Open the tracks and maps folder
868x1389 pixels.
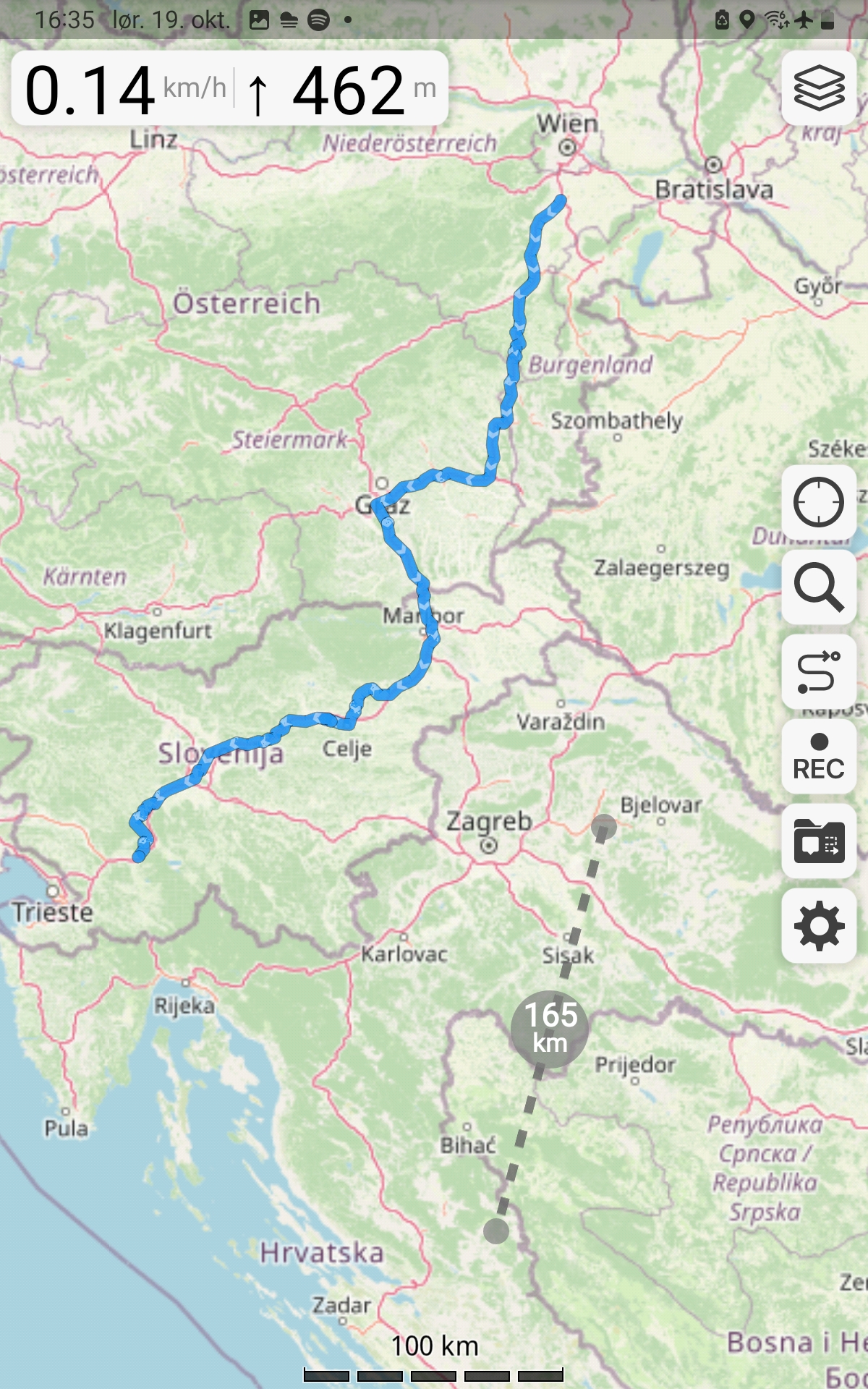coord(819,841)
